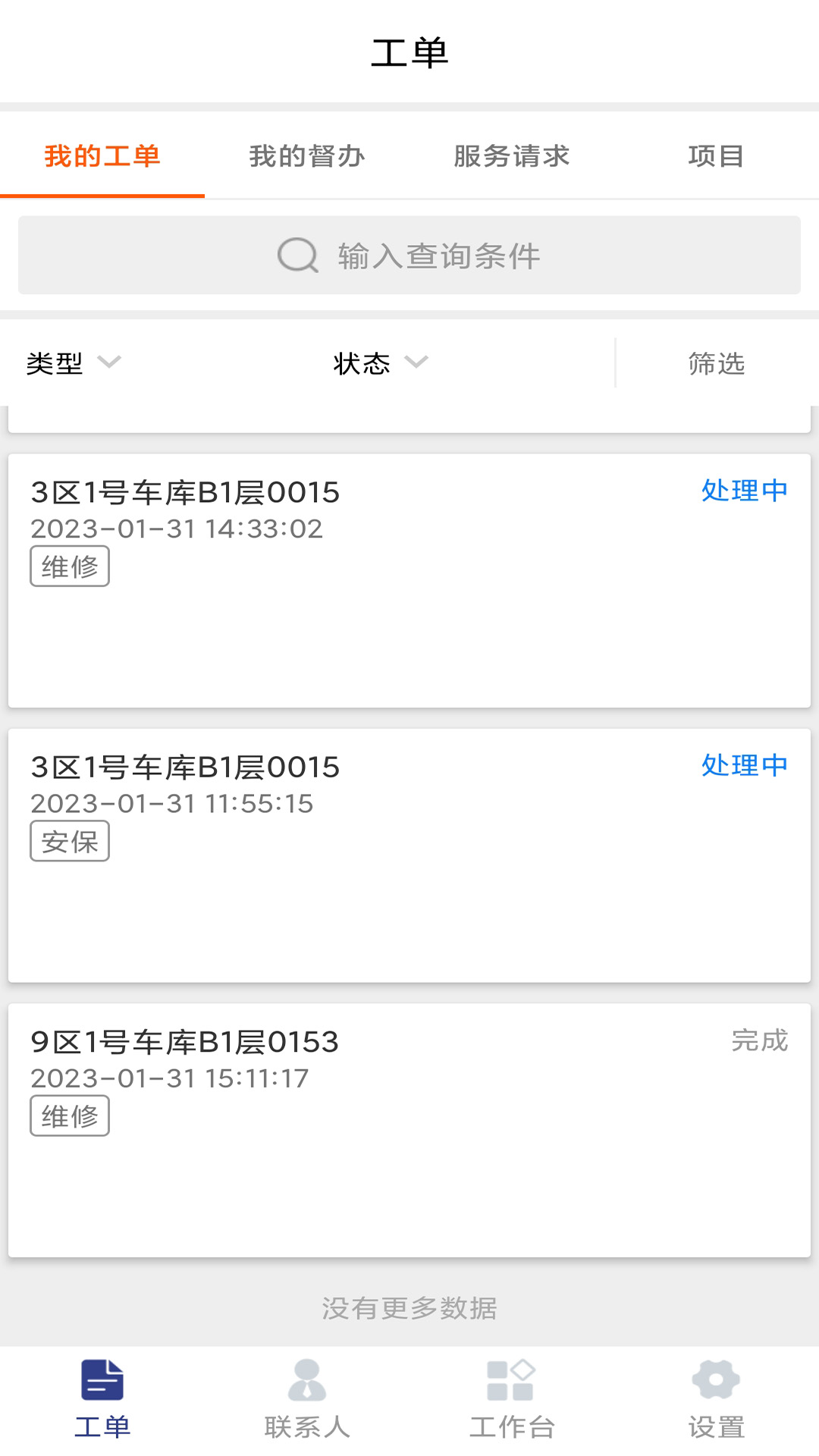Open the 筛选 filter option

click(715, 363)
